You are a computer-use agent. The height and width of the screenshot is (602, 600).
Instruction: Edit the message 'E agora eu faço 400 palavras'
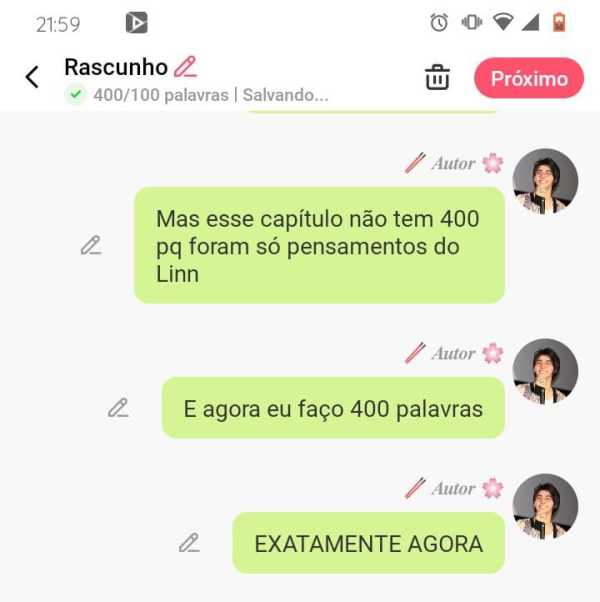click(x=118, y=408)
